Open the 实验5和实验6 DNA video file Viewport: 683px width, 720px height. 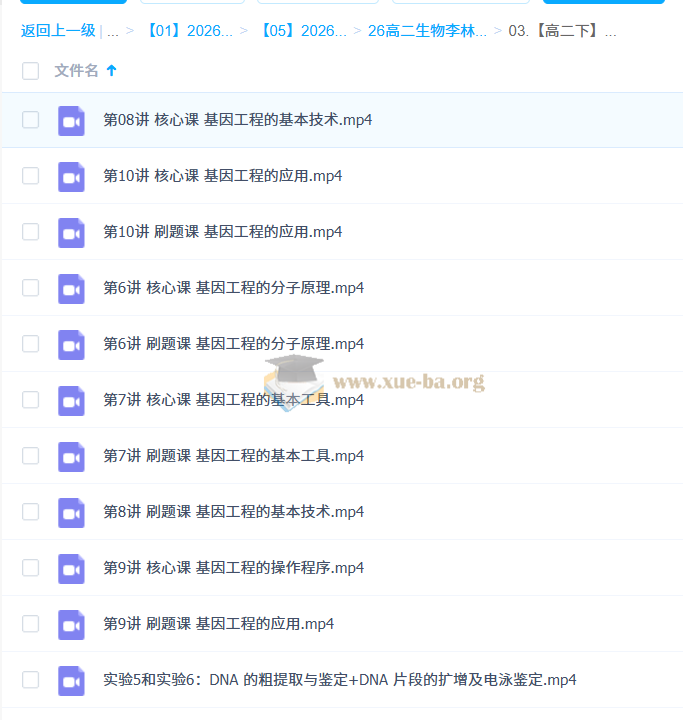340,680
